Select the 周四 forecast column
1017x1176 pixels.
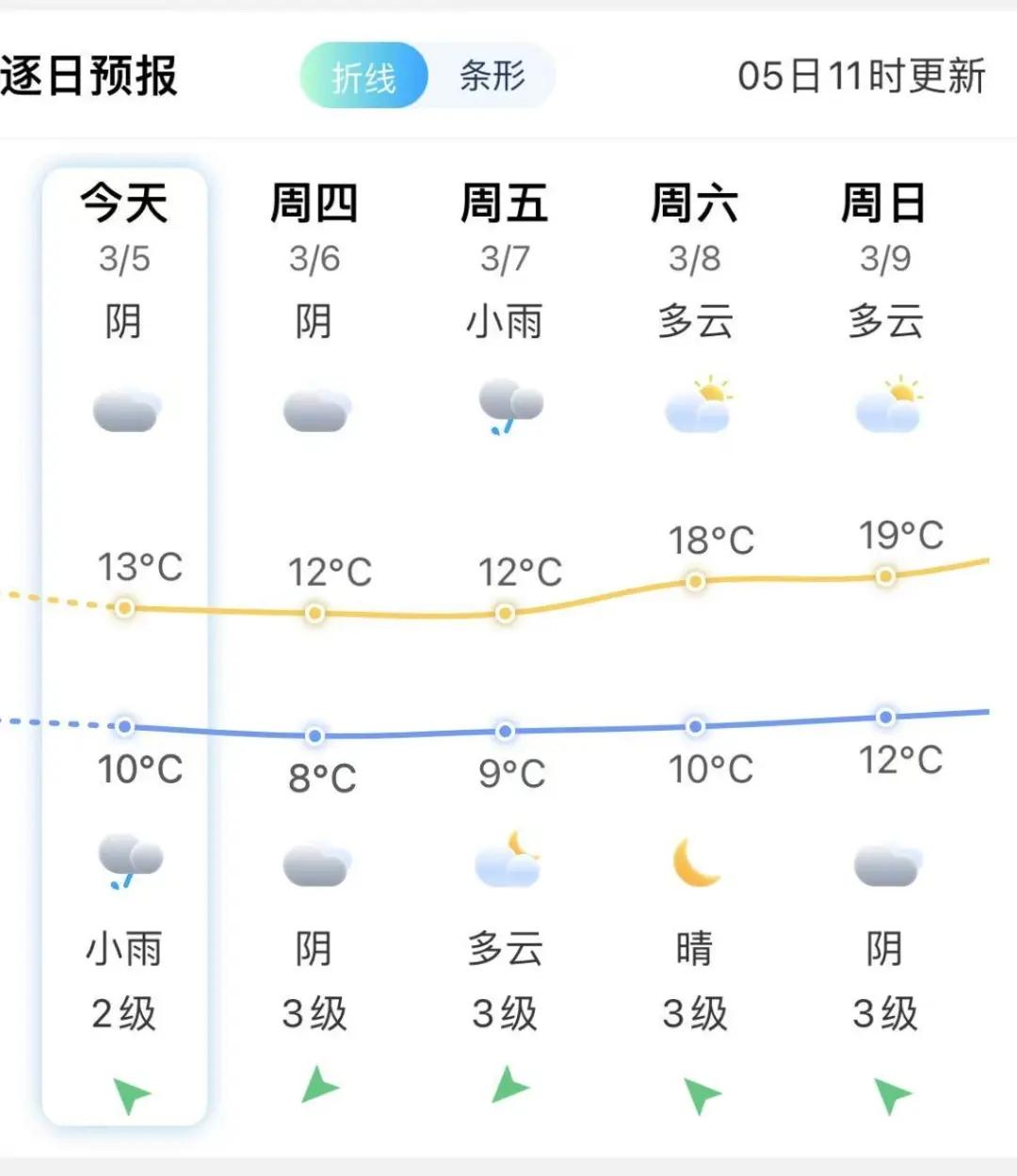[315, 201]
